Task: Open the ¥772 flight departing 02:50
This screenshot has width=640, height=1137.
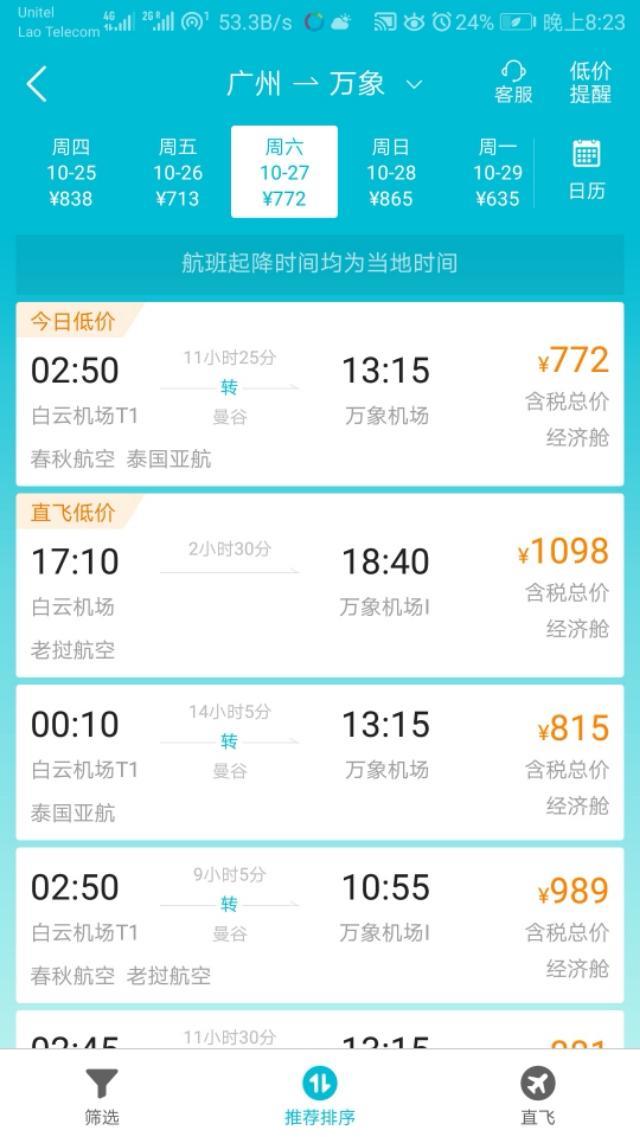Action: coord(320,394)
